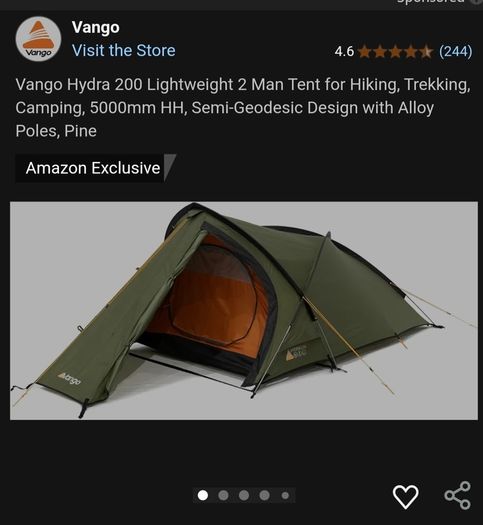This screenshot has height=525, width=483.
Task: Add the tent to wish list heart
Action: point(405,496)
